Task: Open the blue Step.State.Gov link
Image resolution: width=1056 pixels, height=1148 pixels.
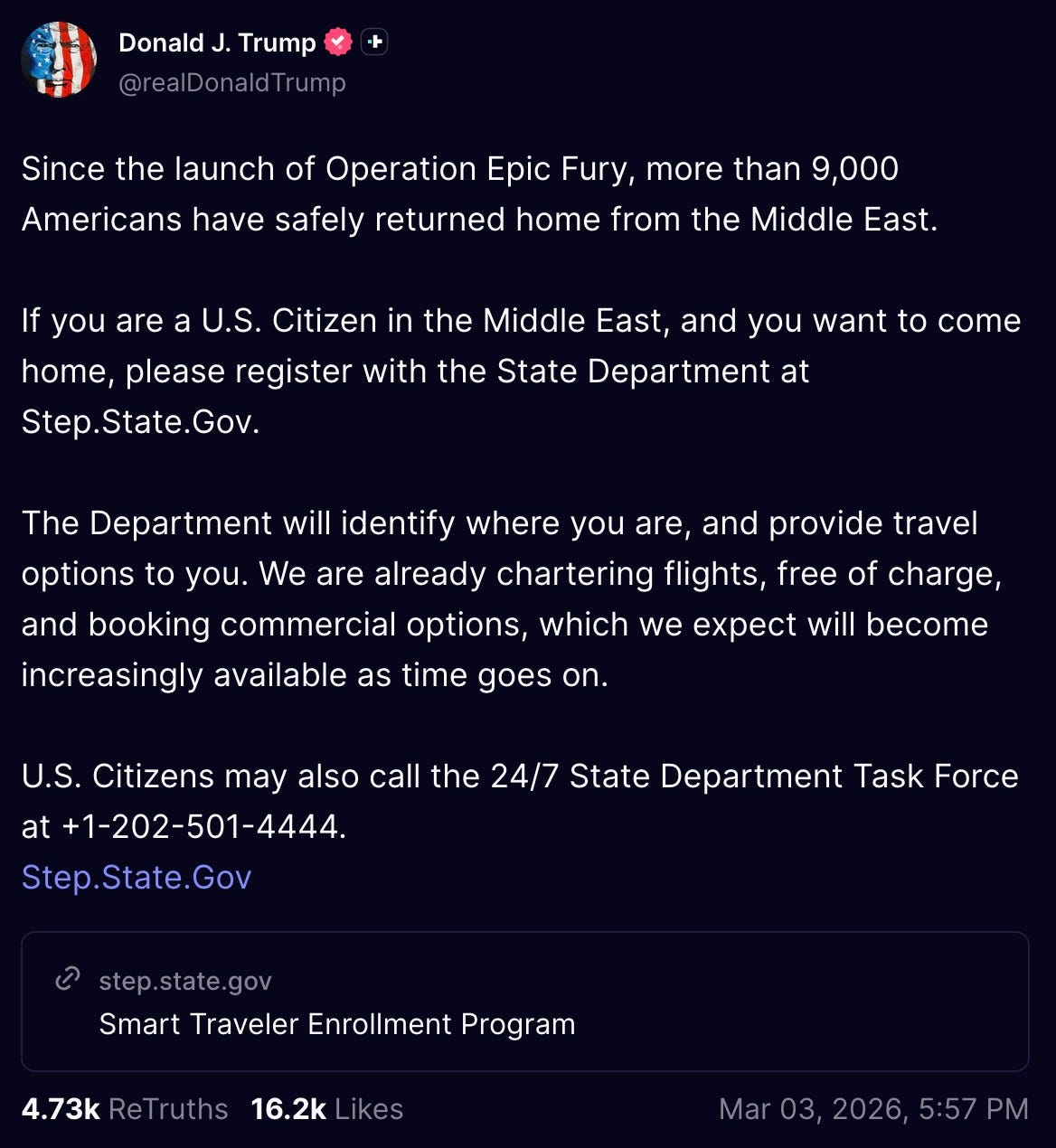Action: tap(137, 877)
